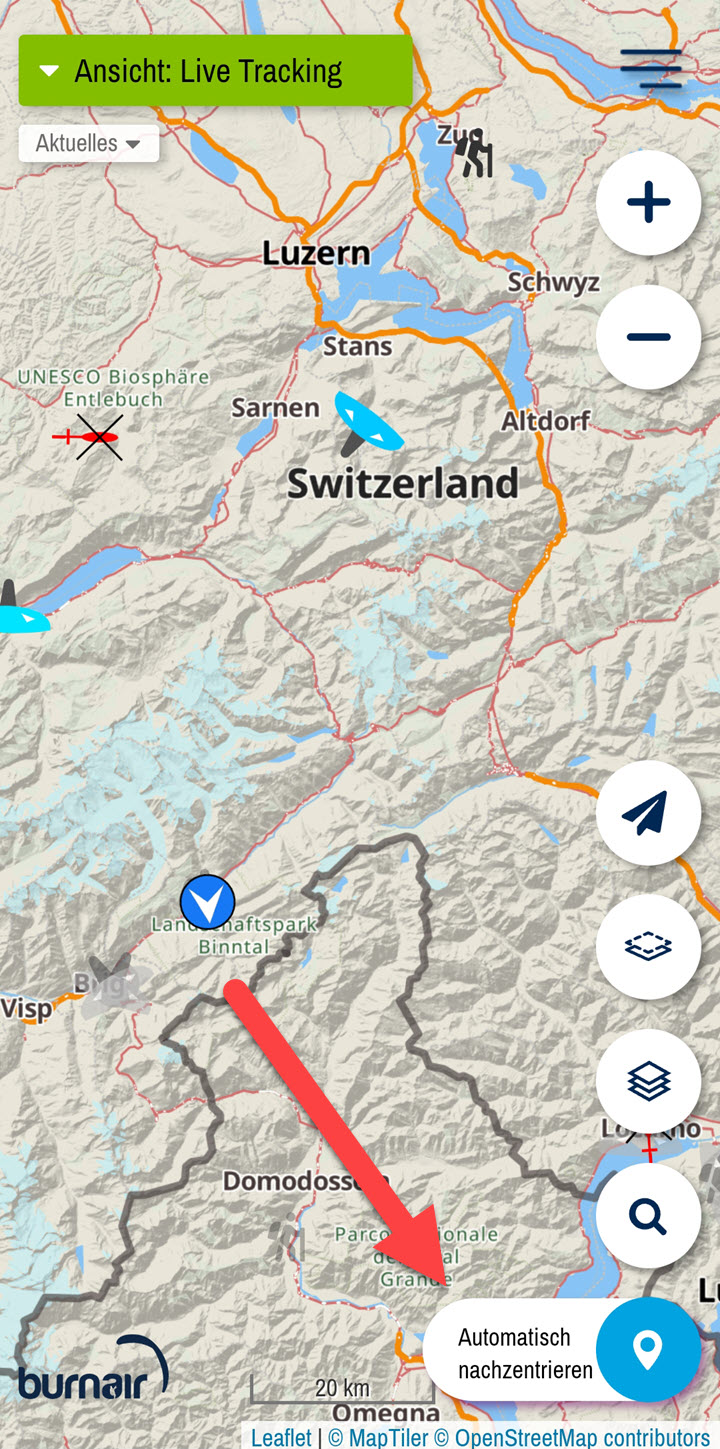
Task: Expand the Ansicht: Live Tracking dropdown
Action: (215, 71)
